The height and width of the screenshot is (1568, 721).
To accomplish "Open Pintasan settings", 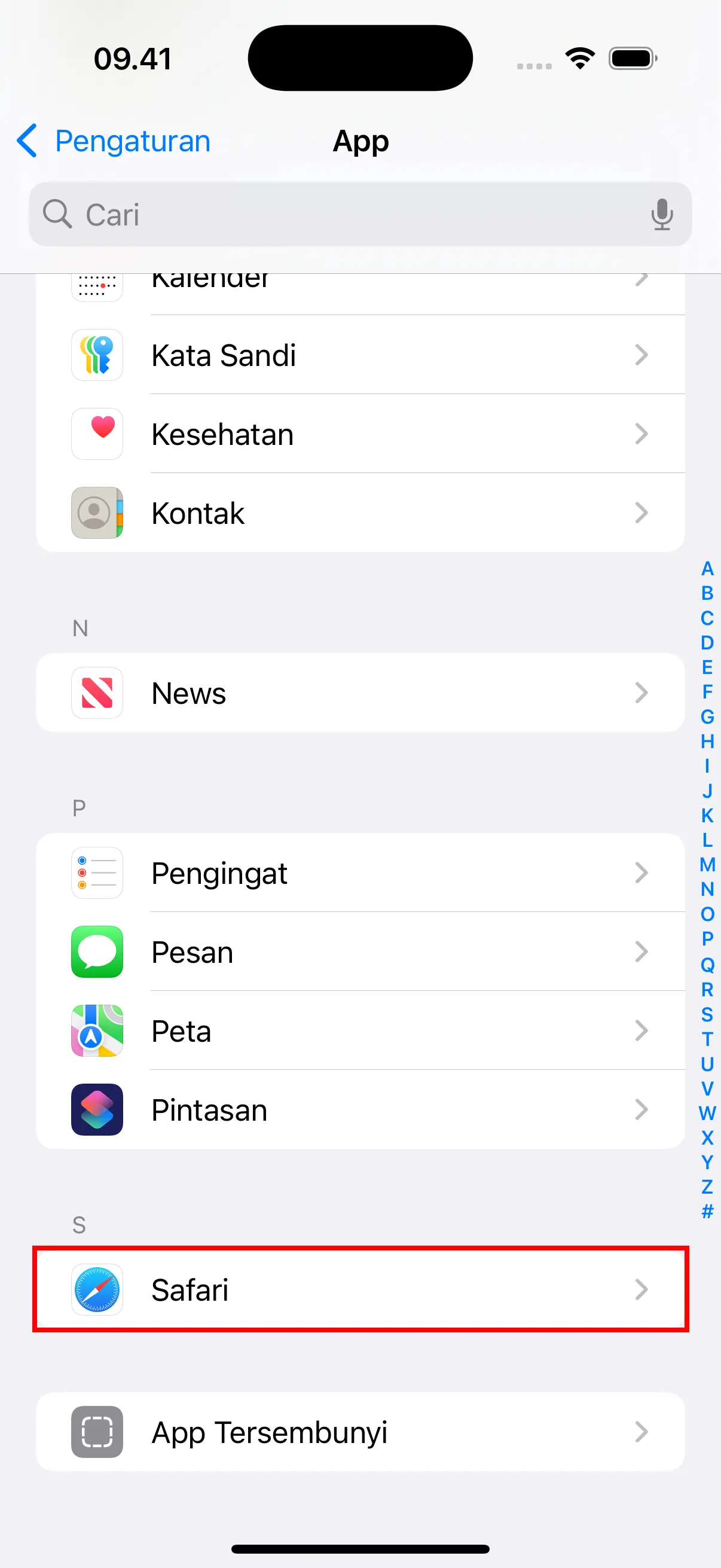I will [360, 1110].
